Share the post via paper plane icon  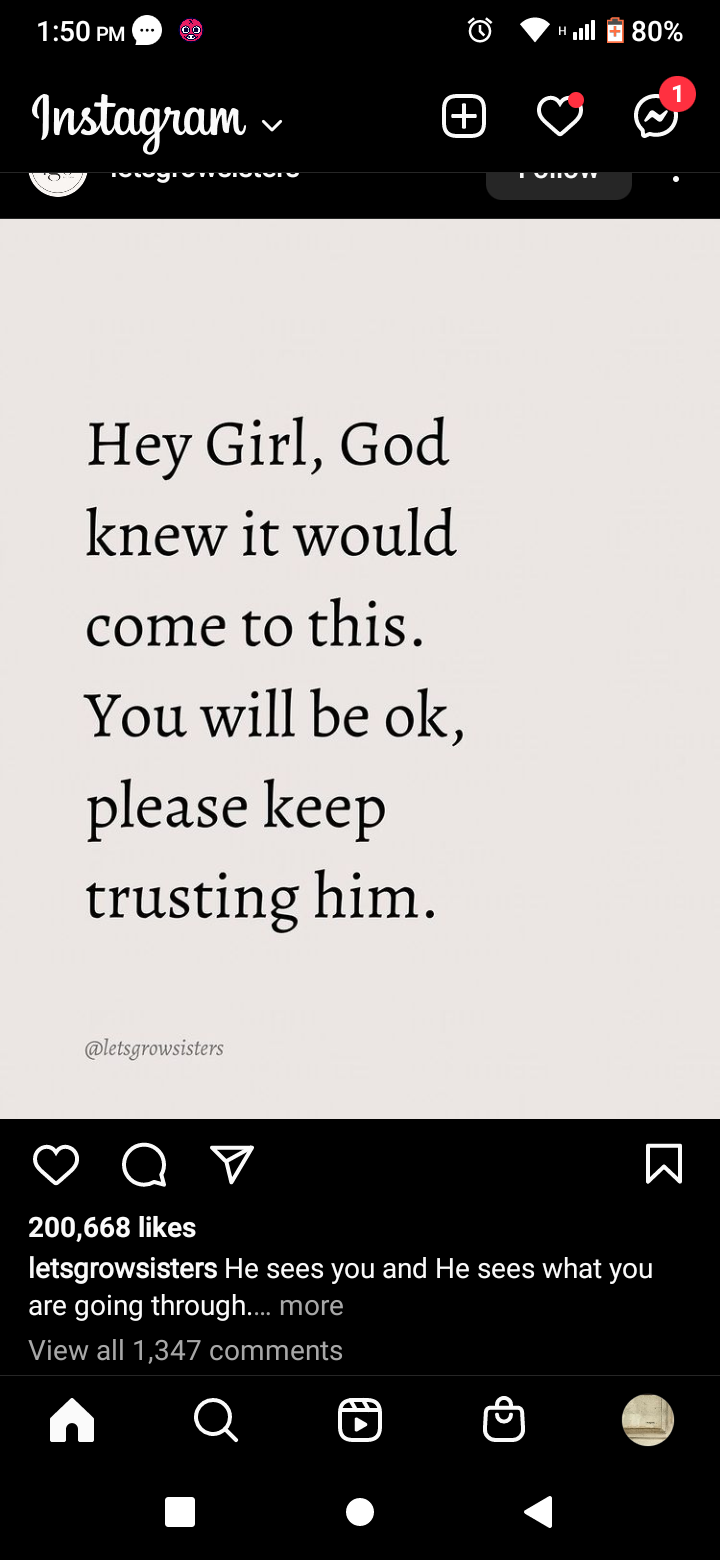tap(232, 1164)
